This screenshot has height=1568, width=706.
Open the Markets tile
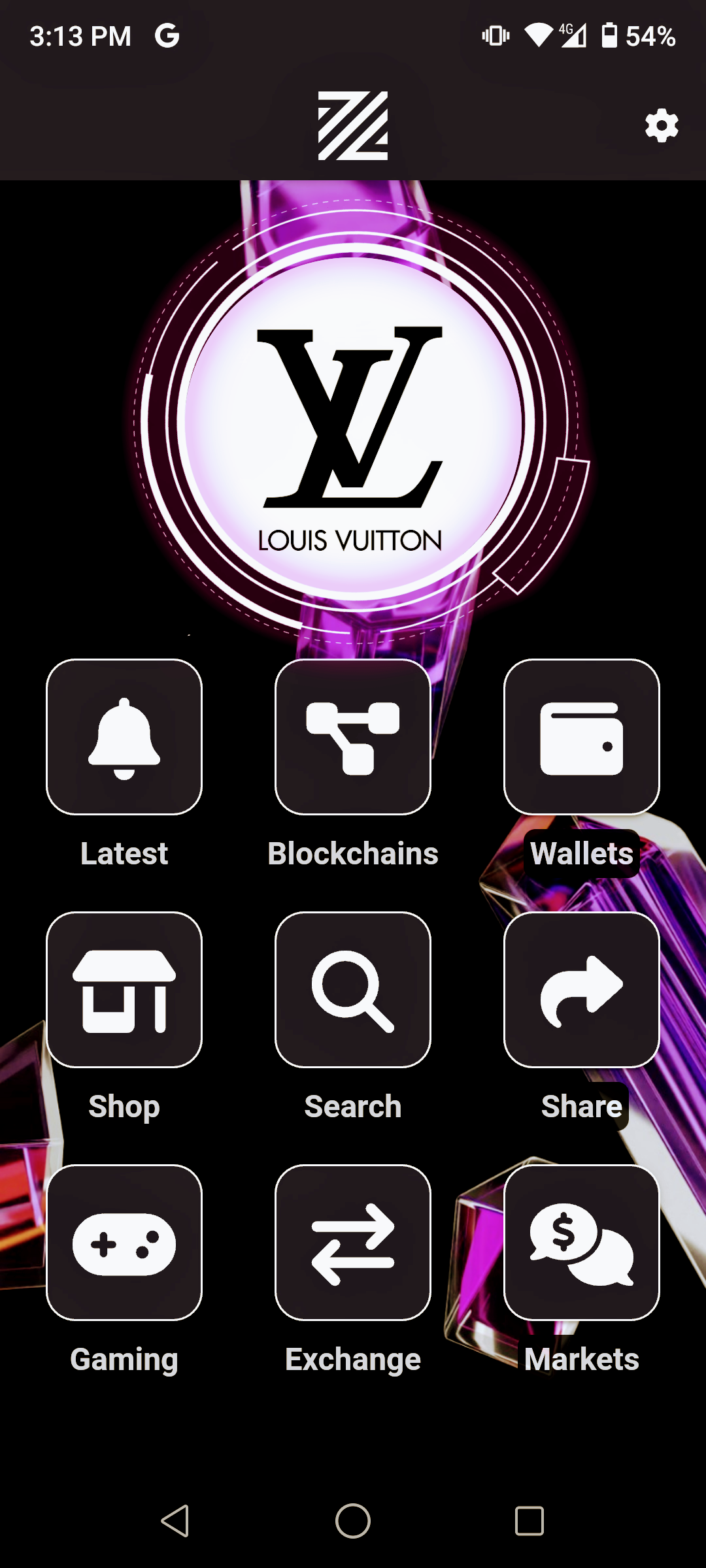(581, 1242)
